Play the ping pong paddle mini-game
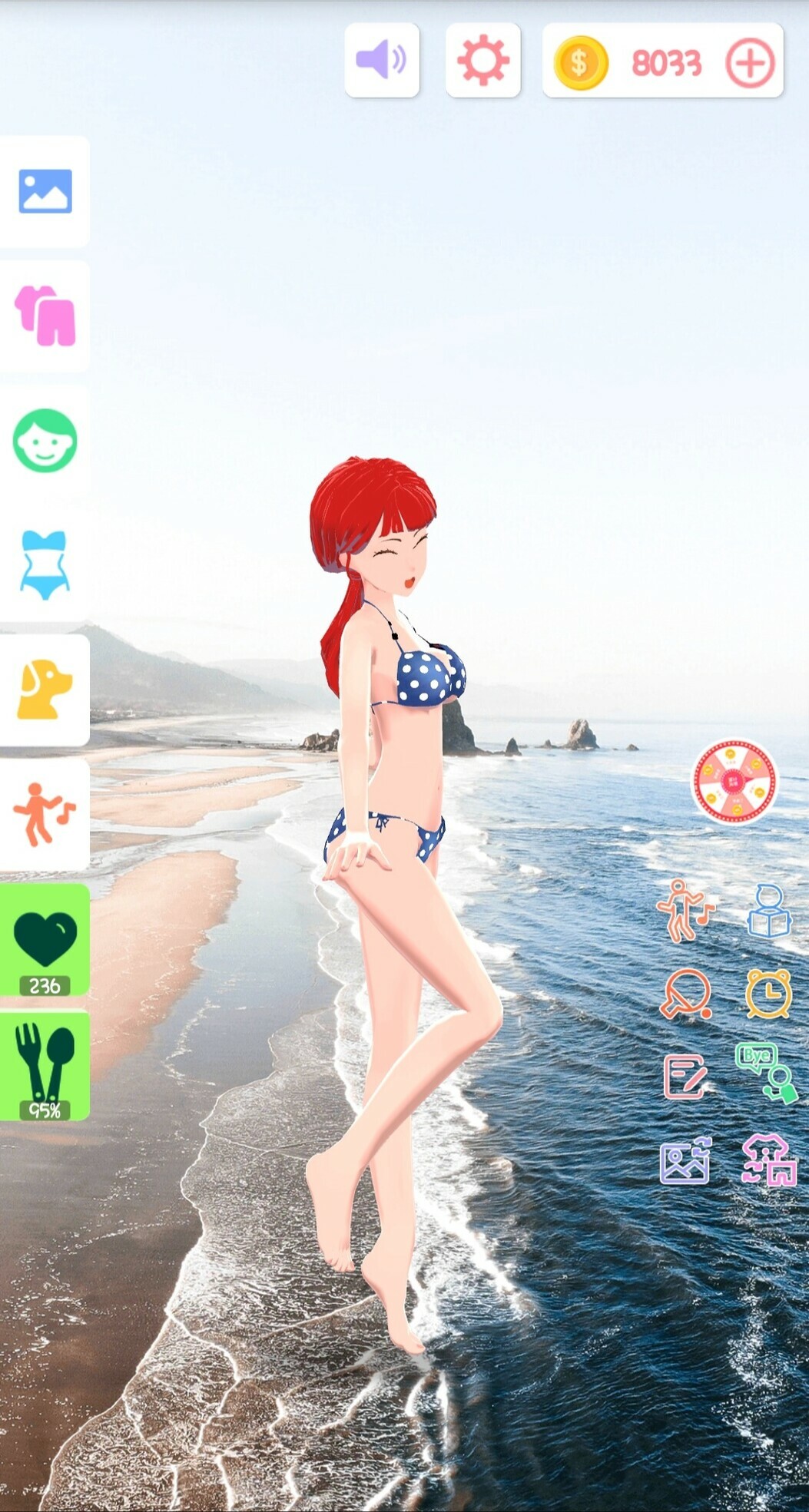 (685, 994)
